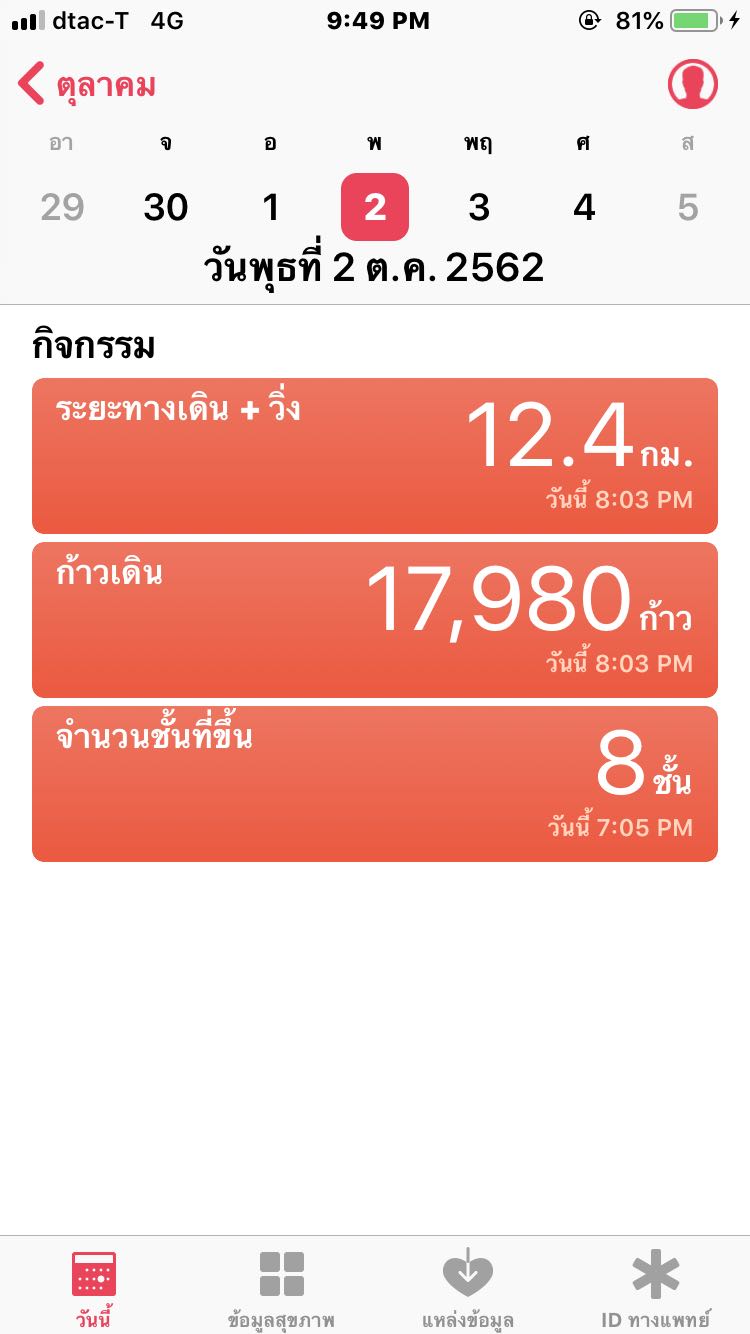Select Wednesday the 2nd
Viewport: 750px width, 1334px height.
pyautogui.click(x=375, y=207)
